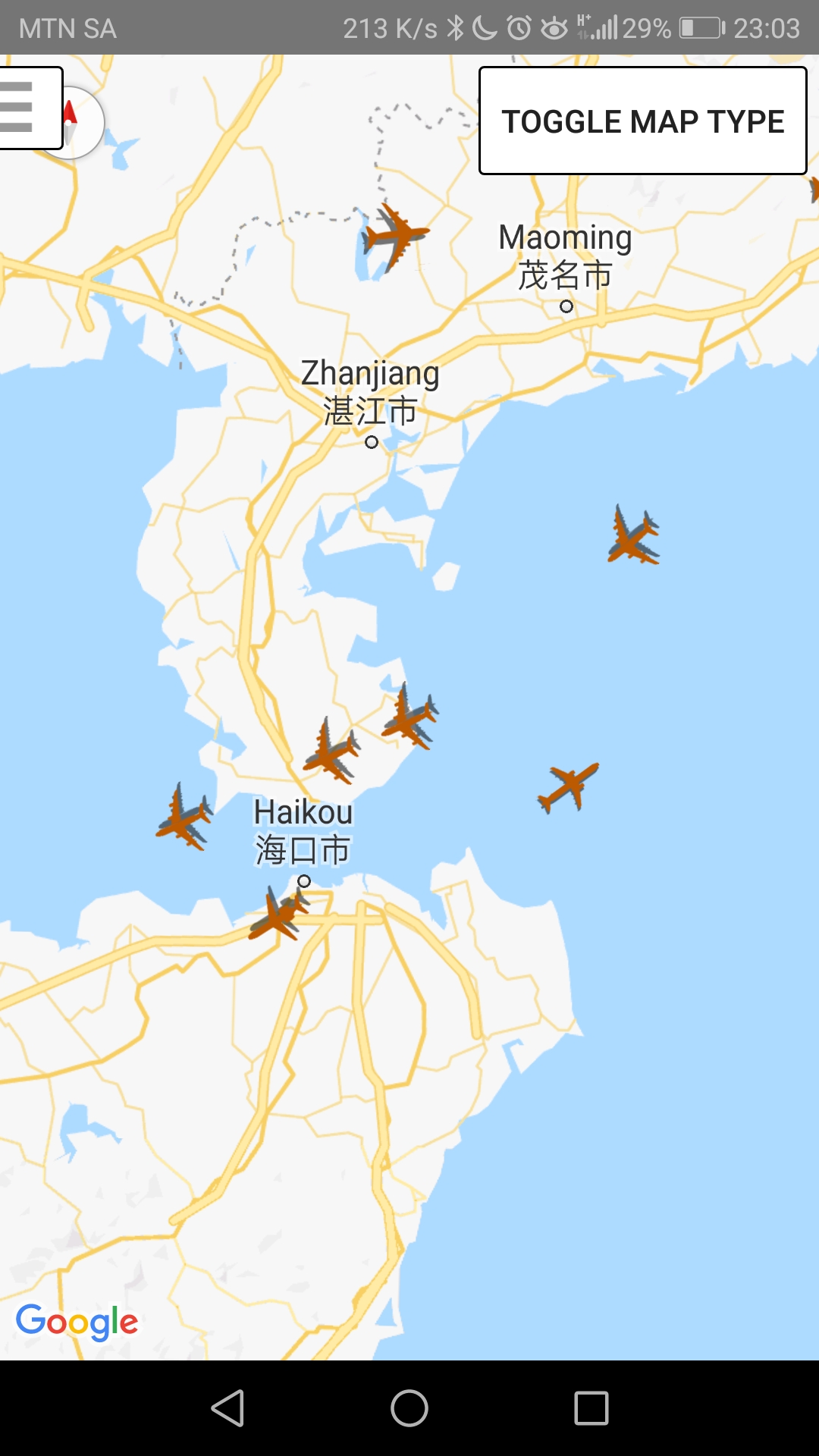Select the plane flying northeast over open water
The image size is (819, 1456).
click(569, 786)
